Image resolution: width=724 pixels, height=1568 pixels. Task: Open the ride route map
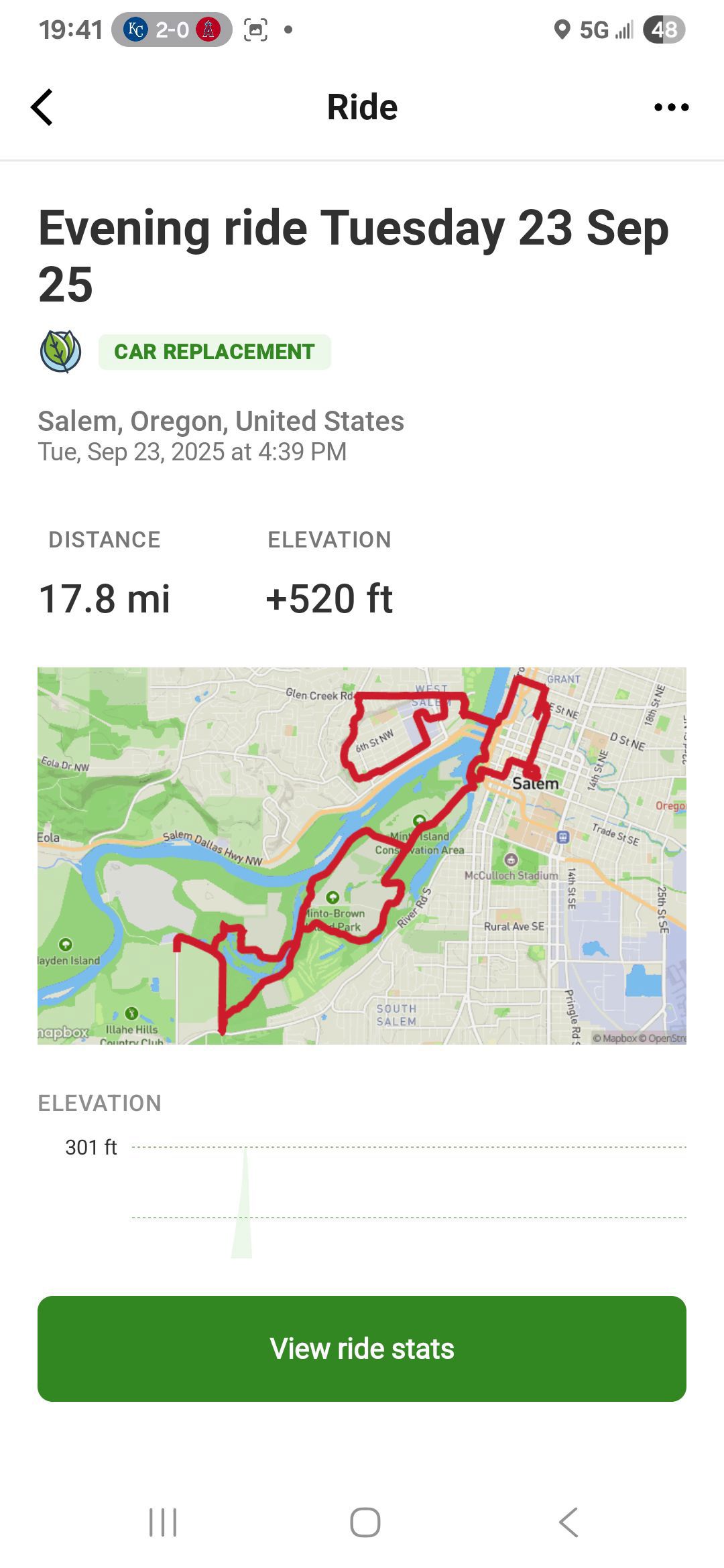(362, 855)
